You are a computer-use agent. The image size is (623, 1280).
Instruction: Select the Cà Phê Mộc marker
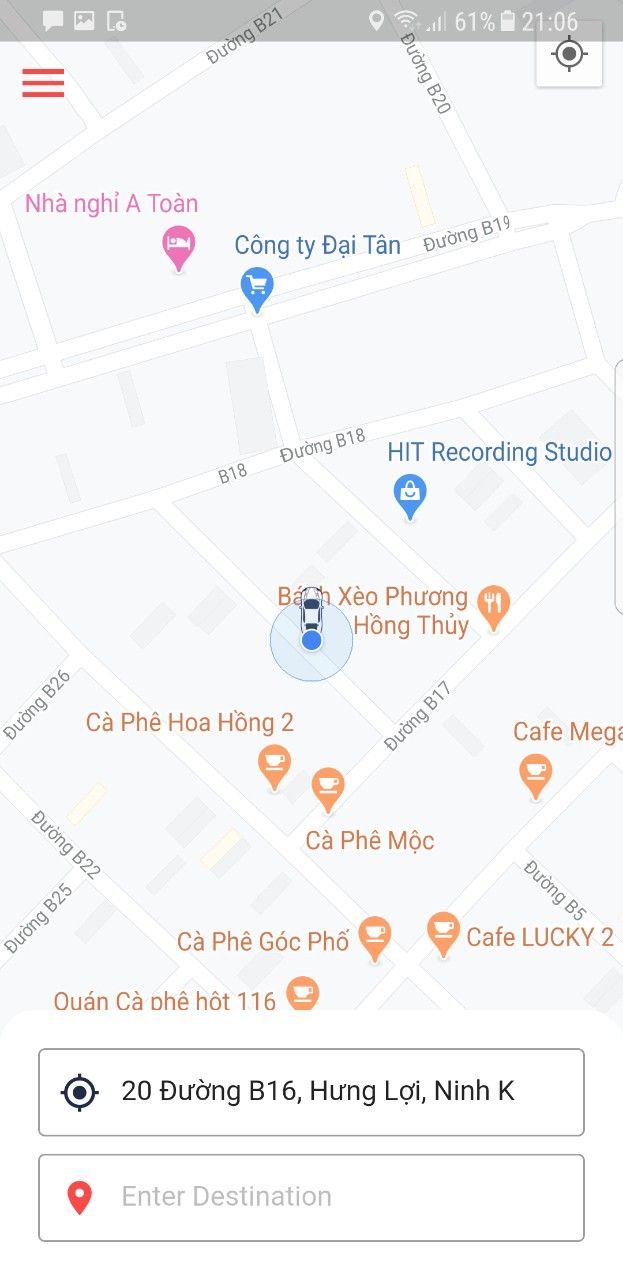coord(328,790)
